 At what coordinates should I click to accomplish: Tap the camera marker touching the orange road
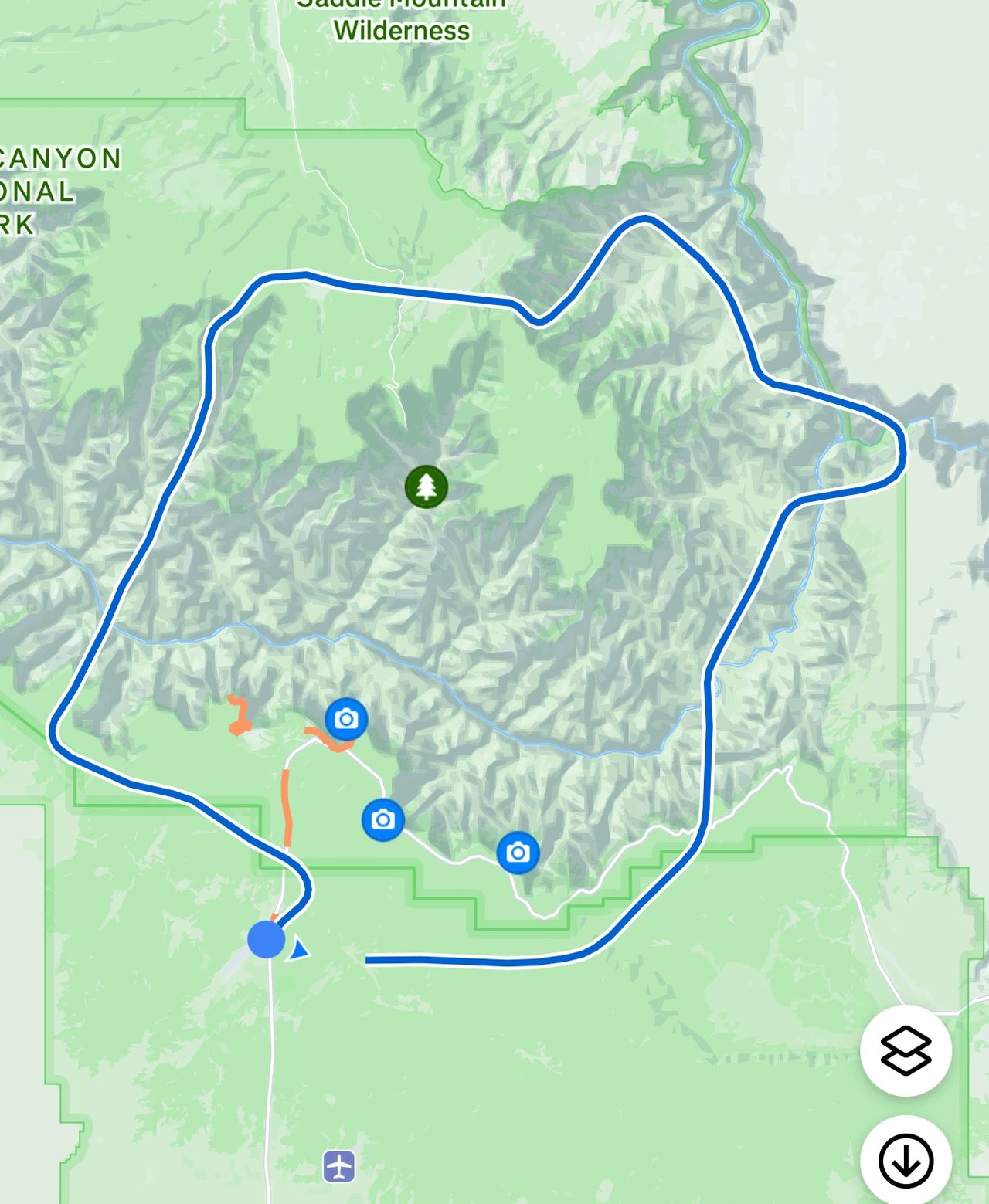click(x=346, y=719)
